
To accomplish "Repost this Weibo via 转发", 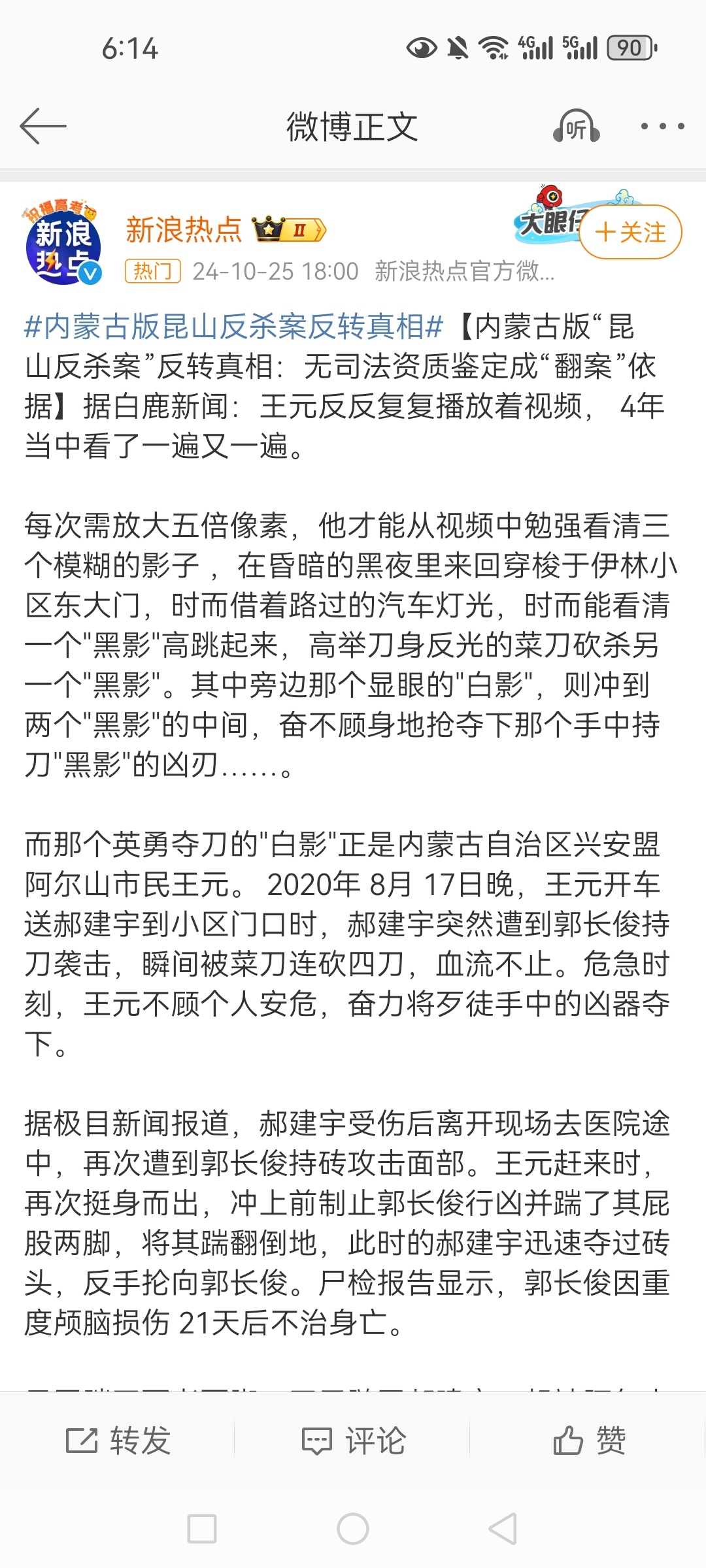I will click(x=118, y=1441).
